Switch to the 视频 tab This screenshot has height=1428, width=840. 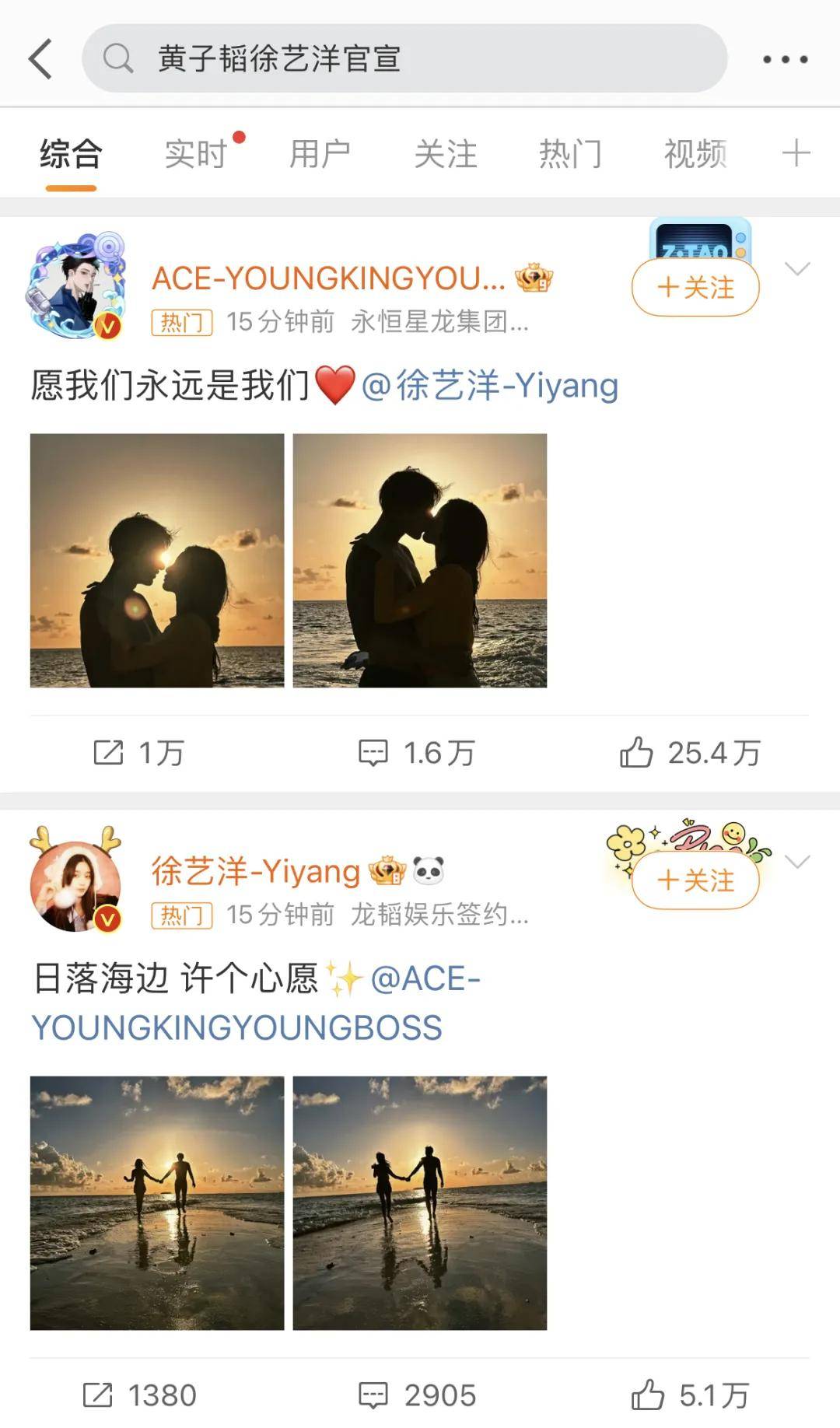click(695, 154)
